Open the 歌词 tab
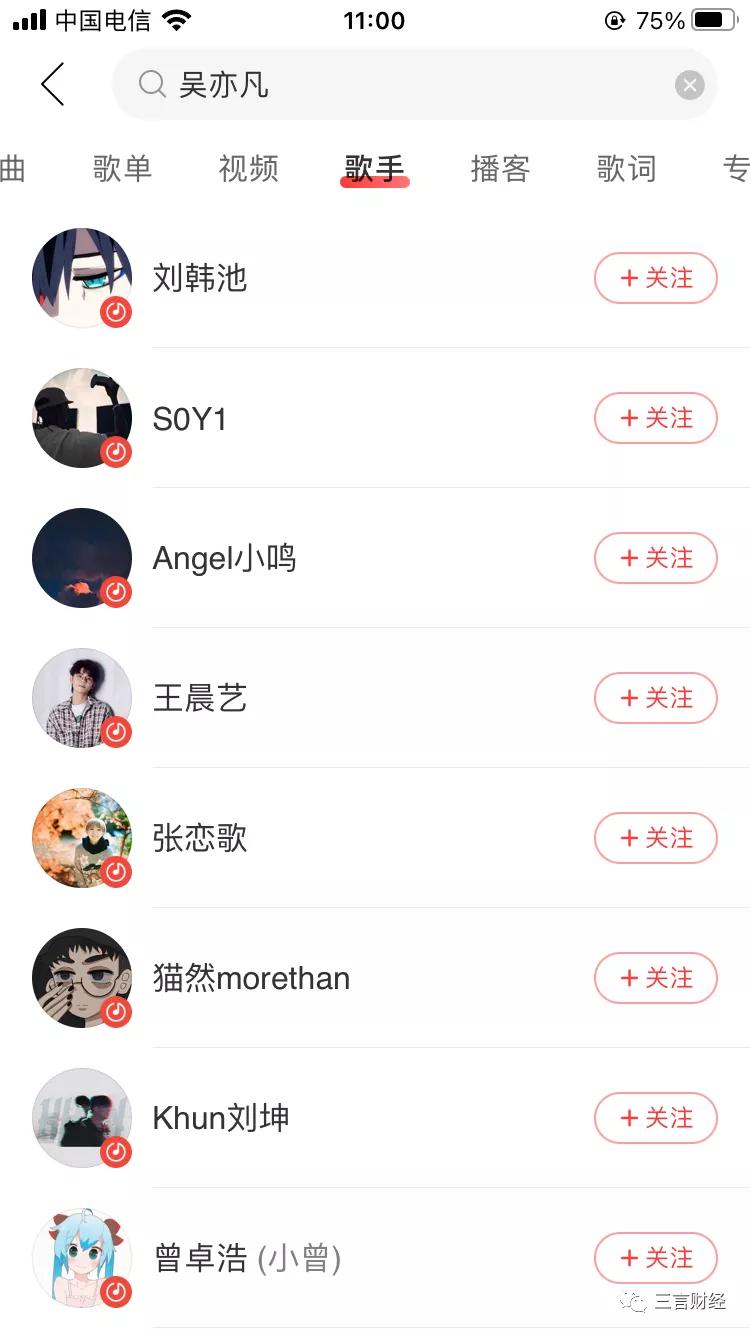750x1334 pixels. pyautogui.click(x=627, y=169)
